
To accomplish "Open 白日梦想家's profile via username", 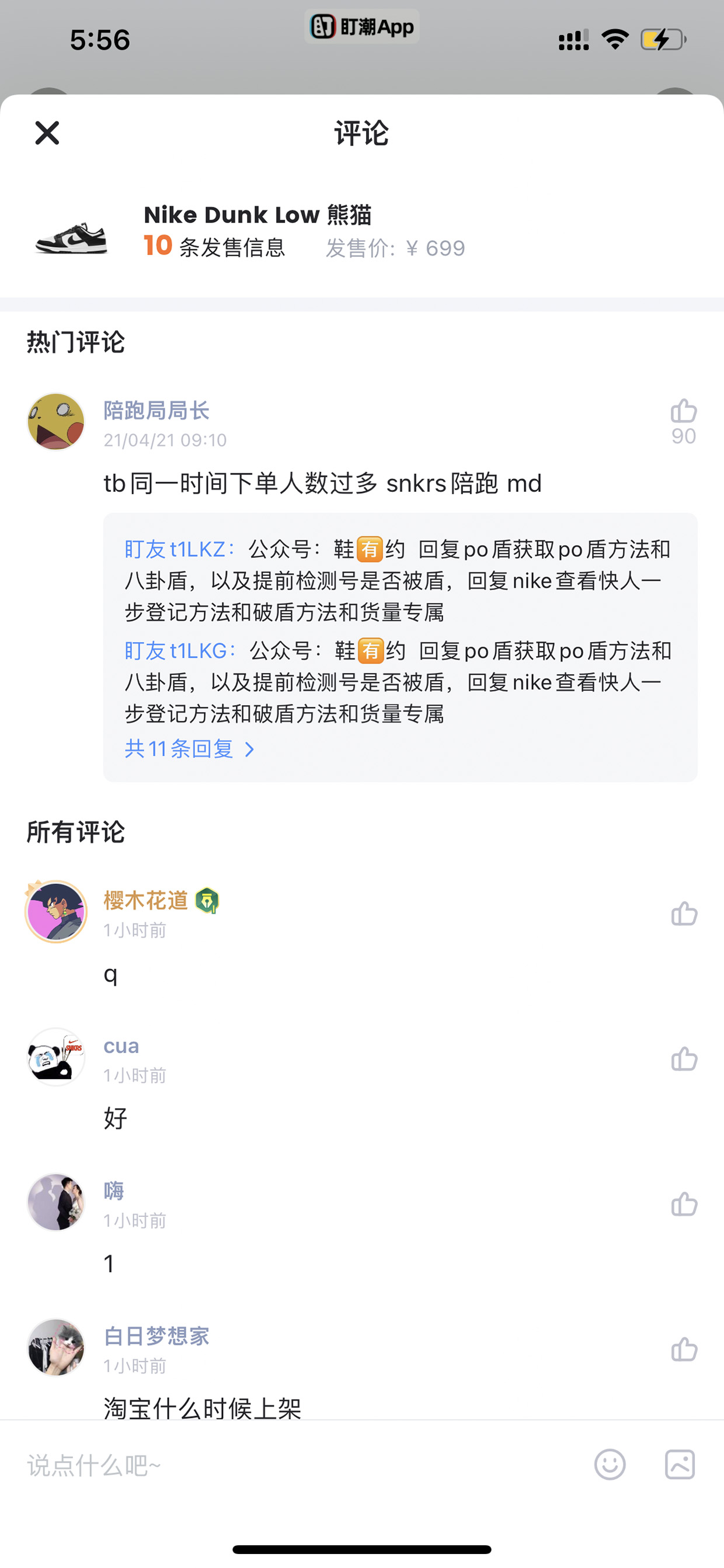I will click(x=156, y=1336).
